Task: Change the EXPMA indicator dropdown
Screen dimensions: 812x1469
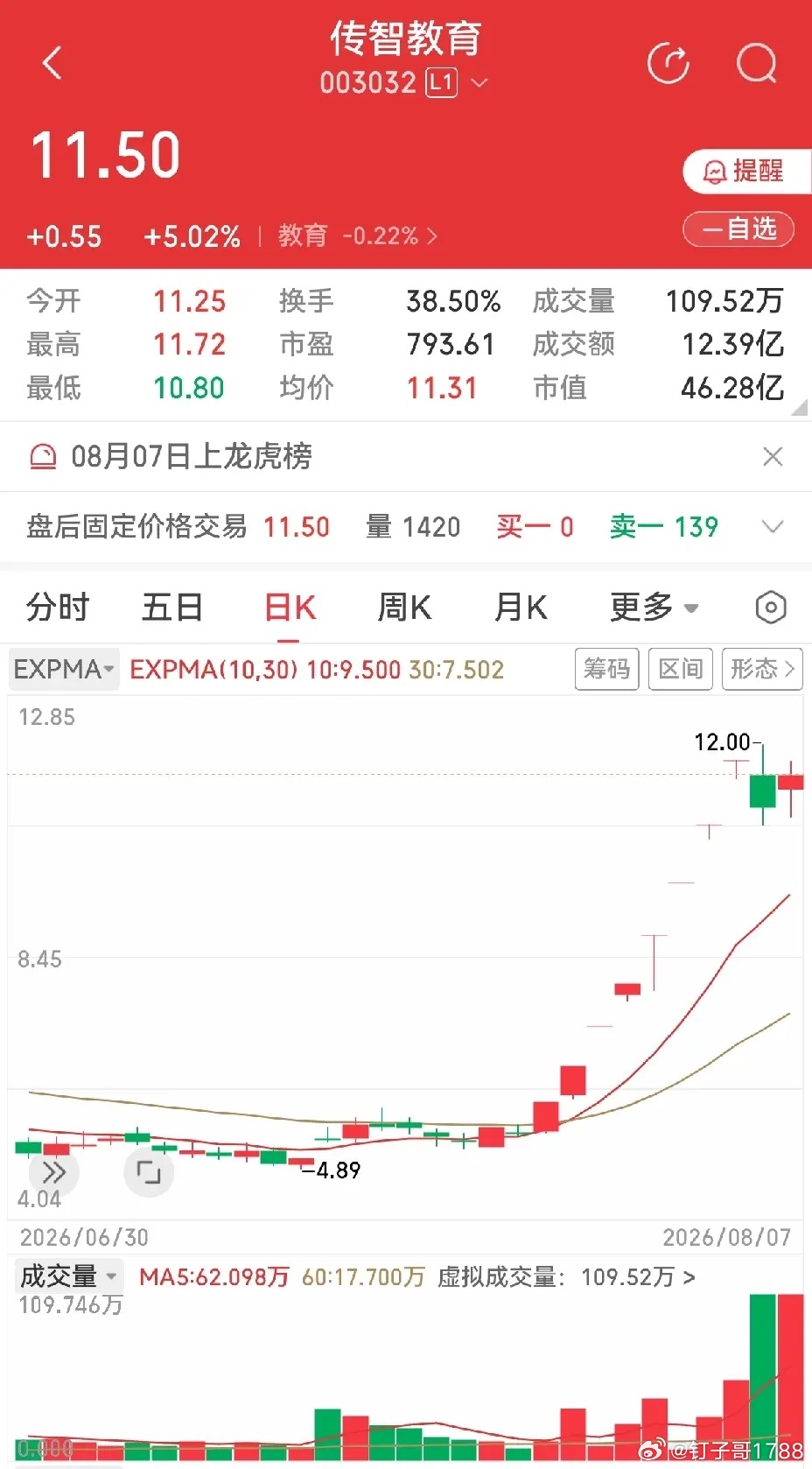Action: click(64, 670)
